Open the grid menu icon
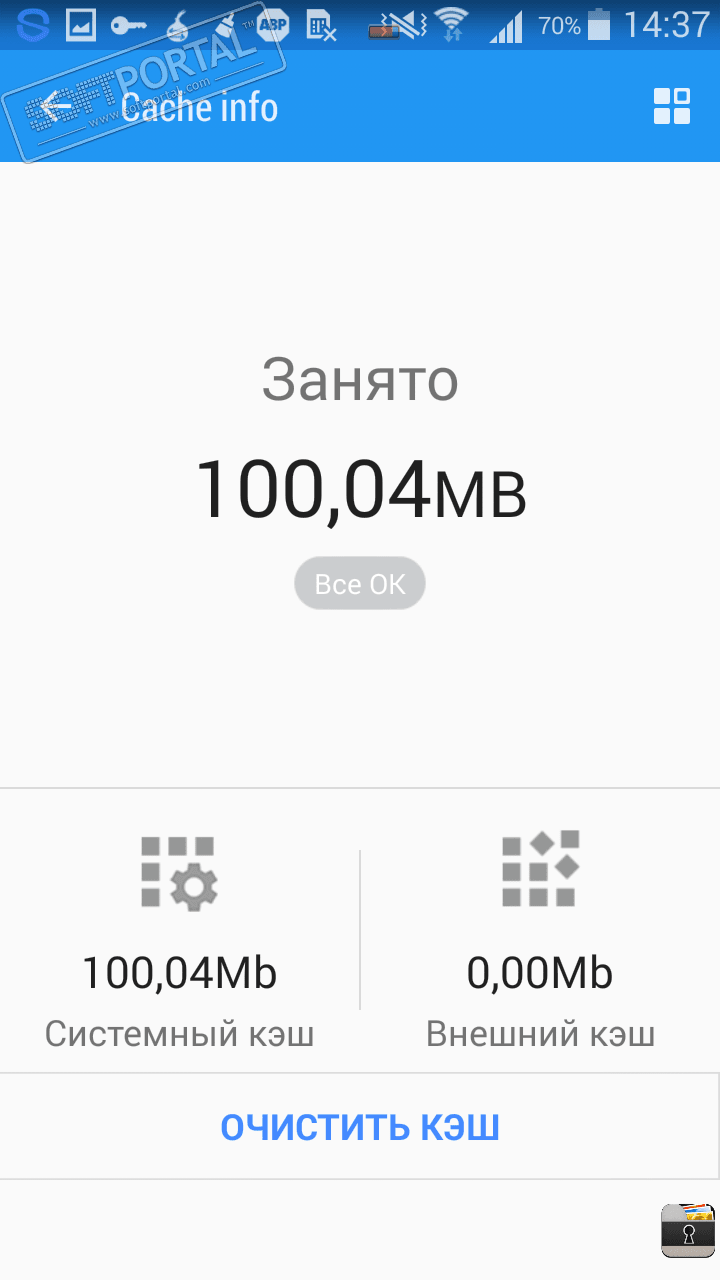The height and width of the screenshot is (1280, 720). tap(671, 106)
